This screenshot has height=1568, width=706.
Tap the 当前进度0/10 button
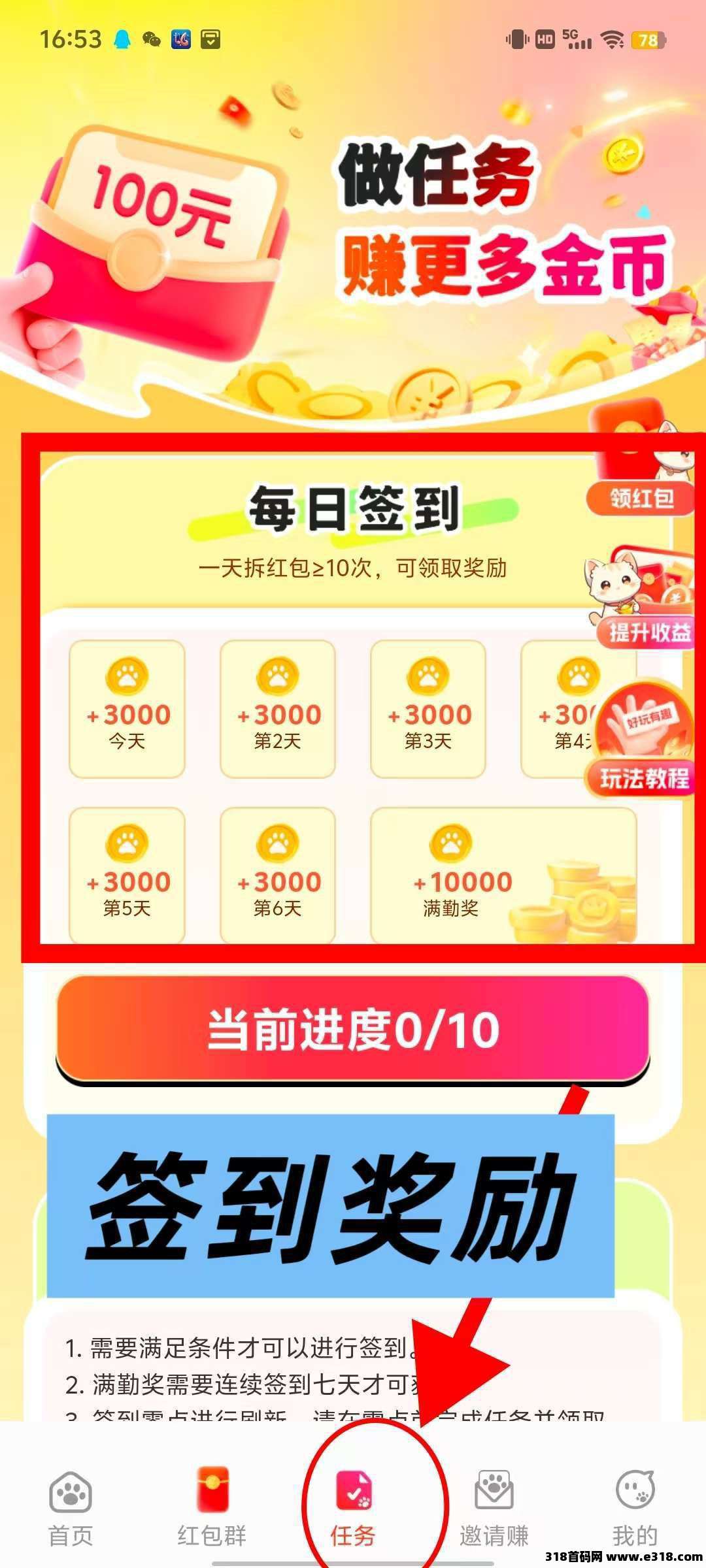(353, 1030)
